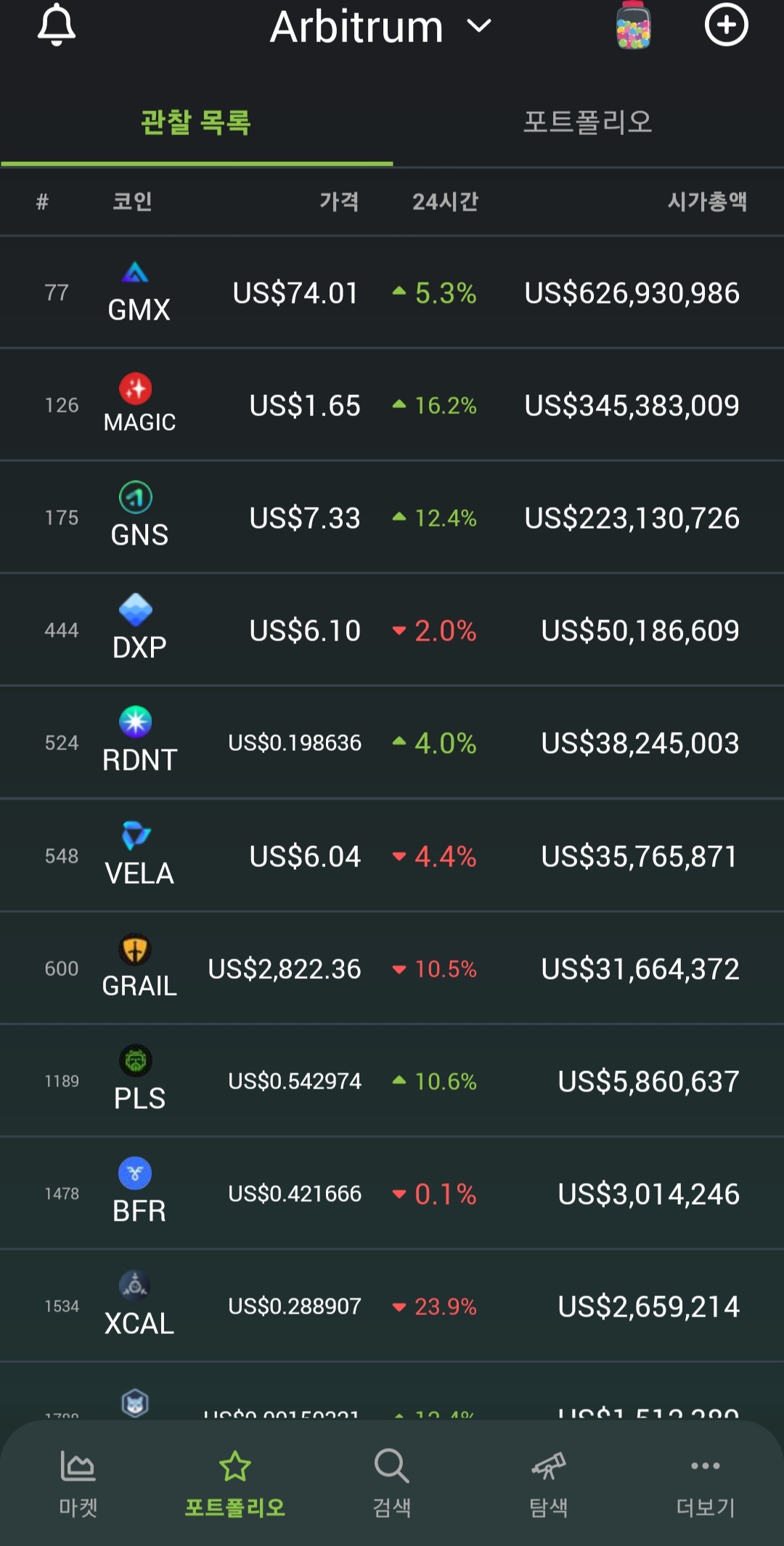
Task: Open the GRAIL coin row
Action: click(392, 969)
